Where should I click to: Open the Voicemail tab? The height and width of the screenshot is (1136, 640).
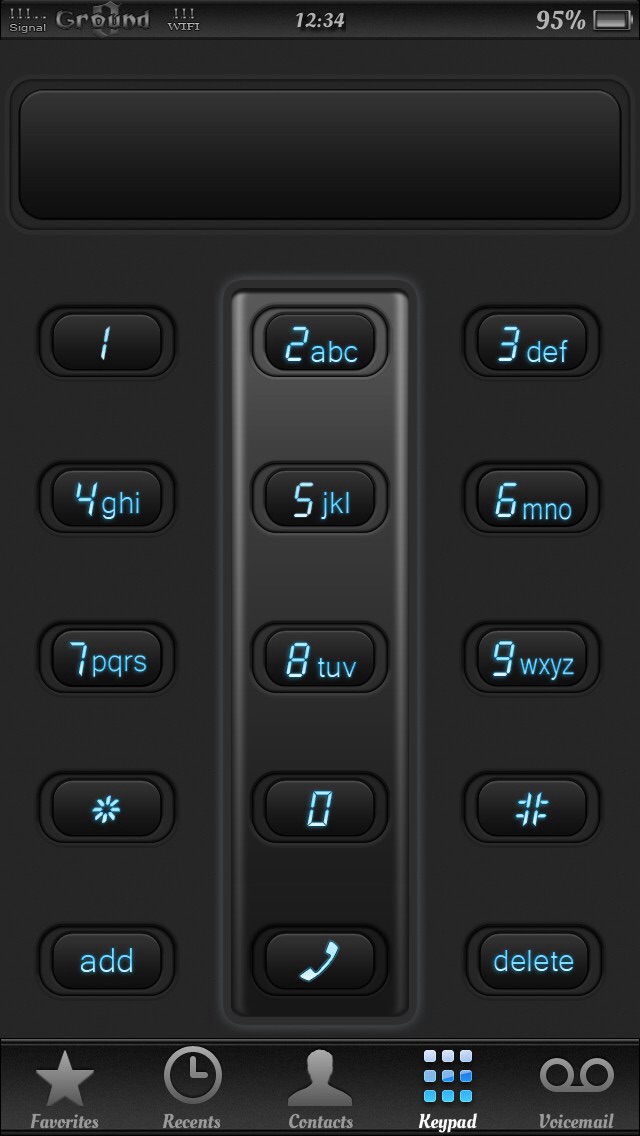(576, 1089)
